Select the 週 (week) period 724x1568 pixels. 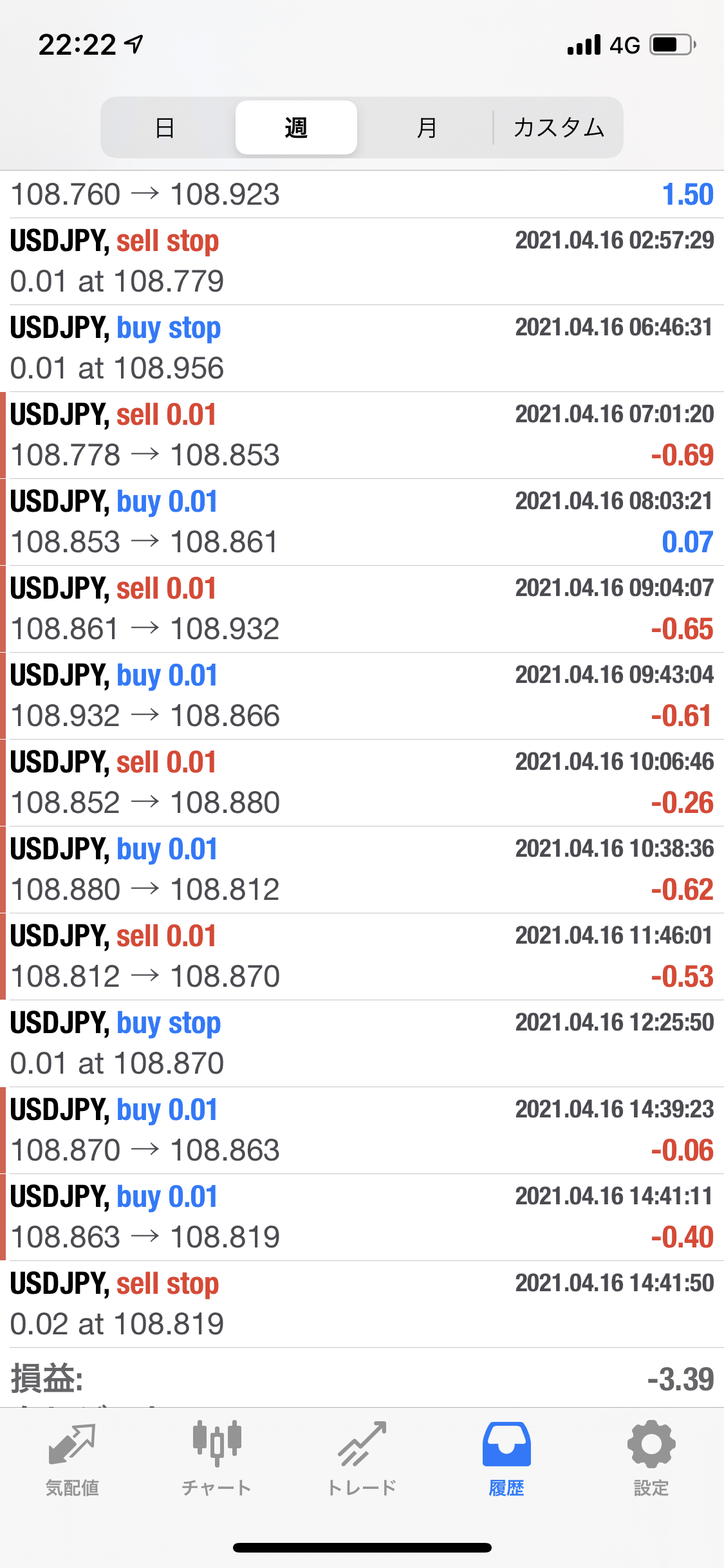pos(296,127)
